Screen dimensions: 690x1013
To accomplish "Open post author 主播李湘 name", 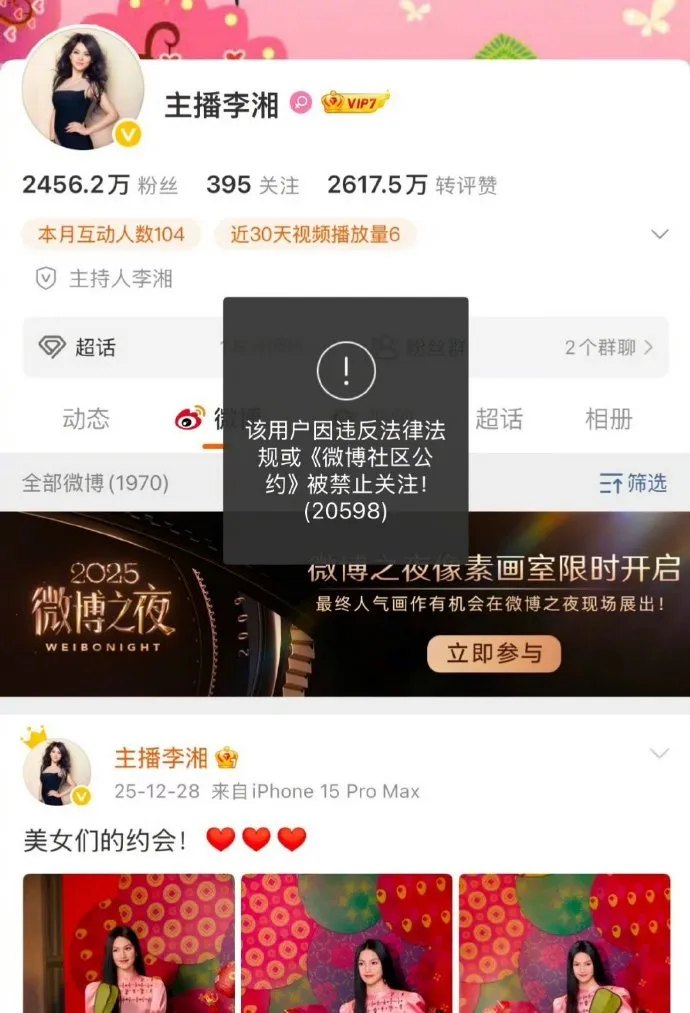I will 160,757.
